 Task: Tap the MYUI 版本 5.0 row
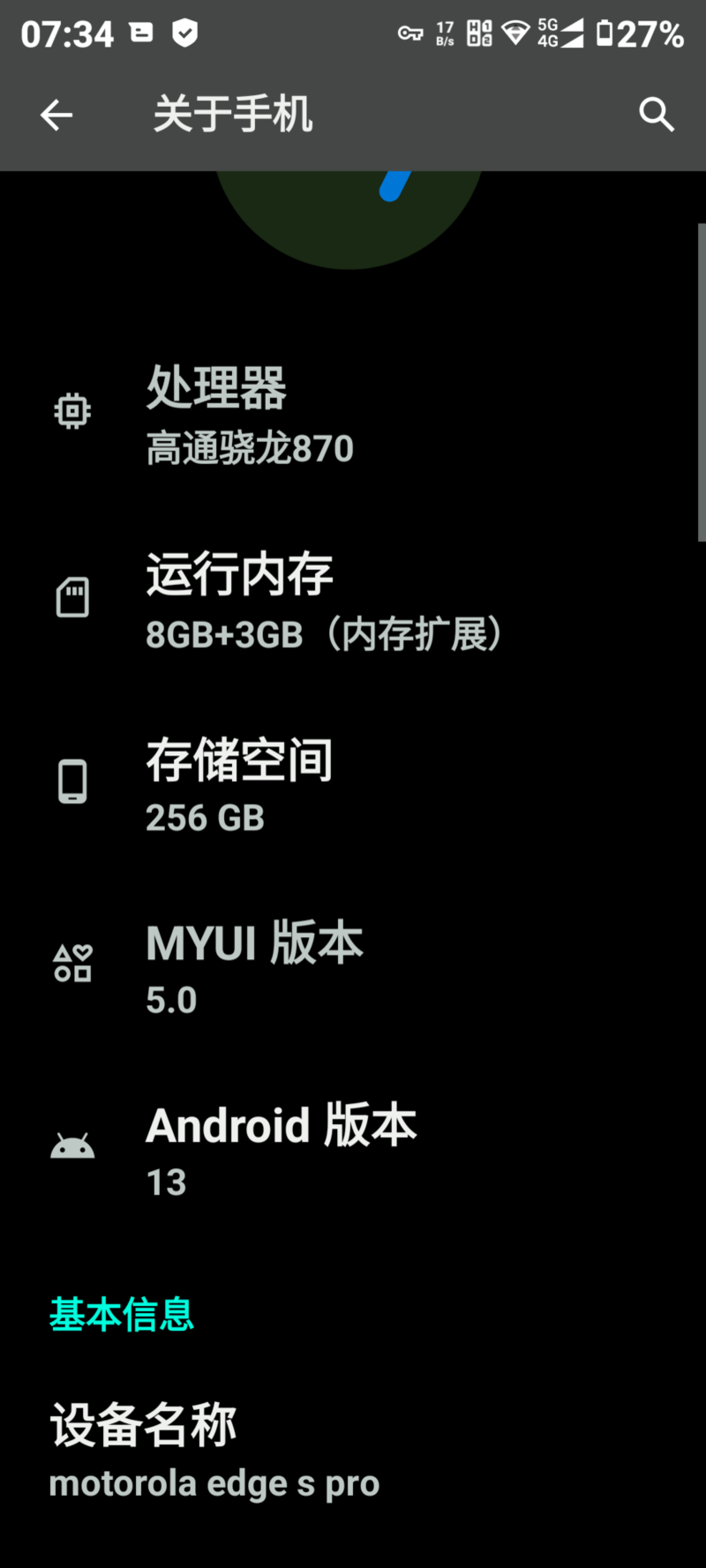pos(353,967)
